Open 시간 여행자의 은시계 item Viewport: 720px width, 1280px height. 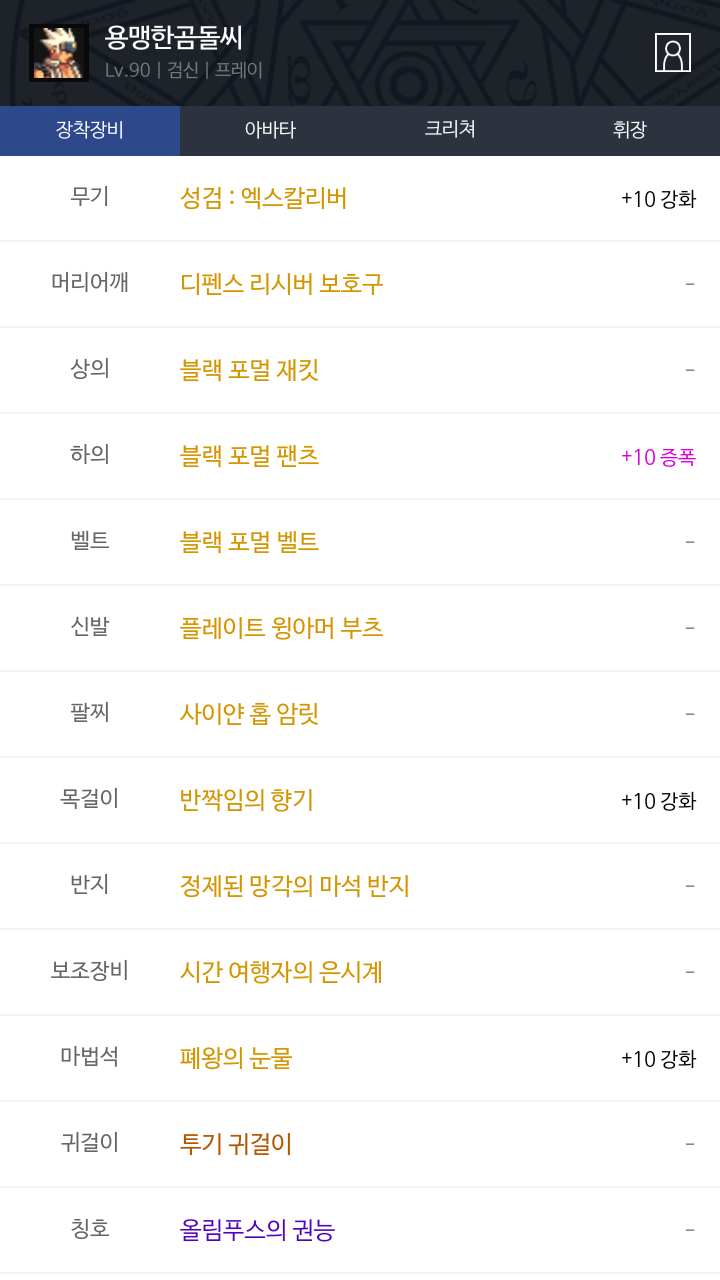pyautogui.click(x=281, y=972)
